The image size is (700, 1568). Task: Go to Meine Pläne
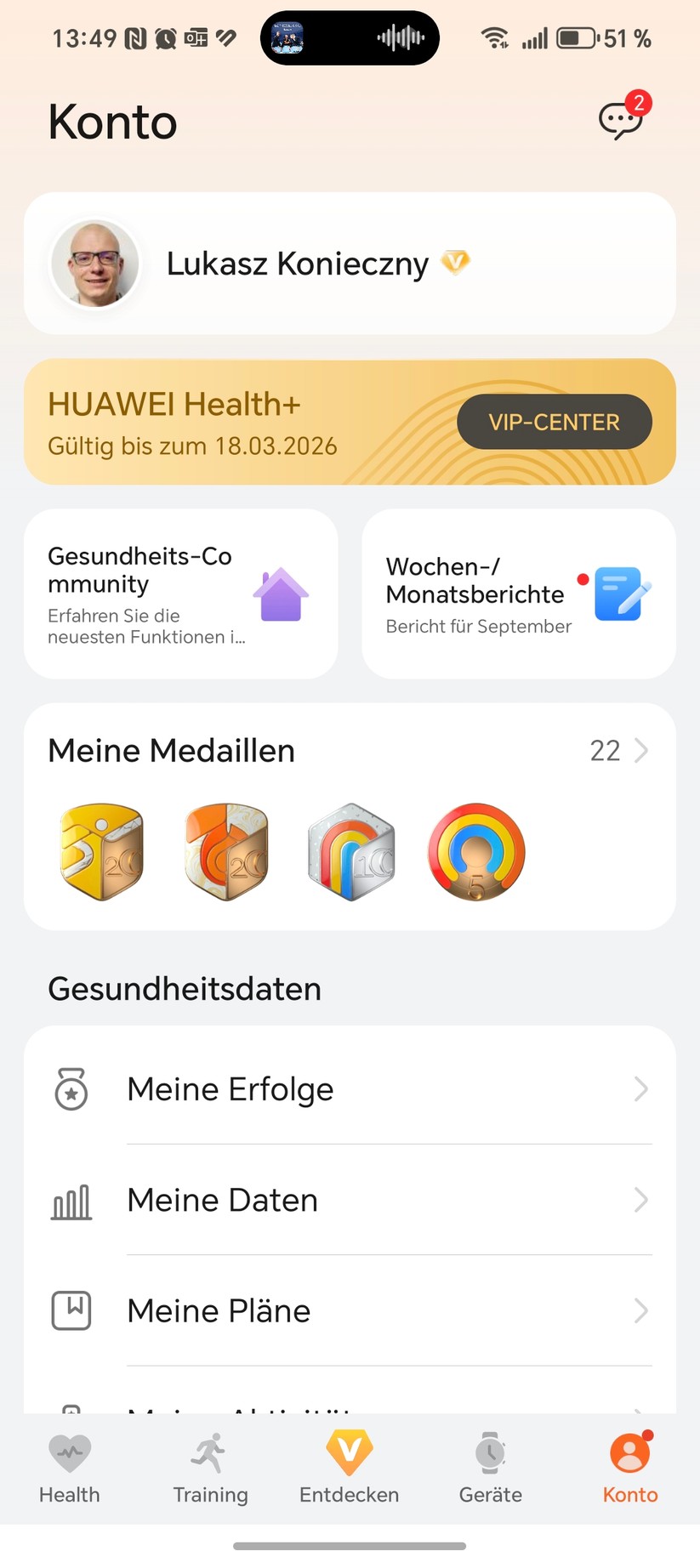pos(350,1310)
